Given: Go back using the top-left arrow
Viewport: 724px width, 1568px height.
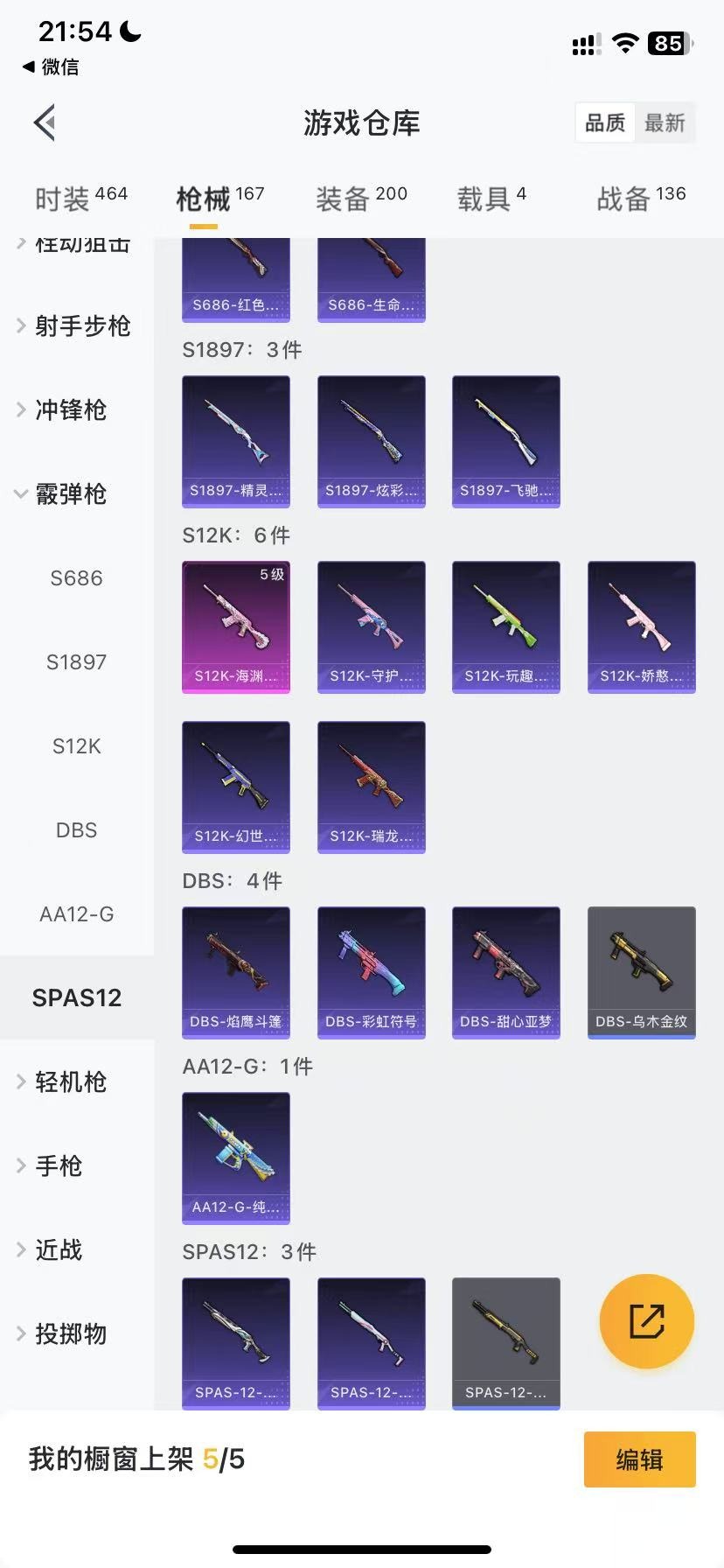Looking at the screenshot, I should pos(45,122).
